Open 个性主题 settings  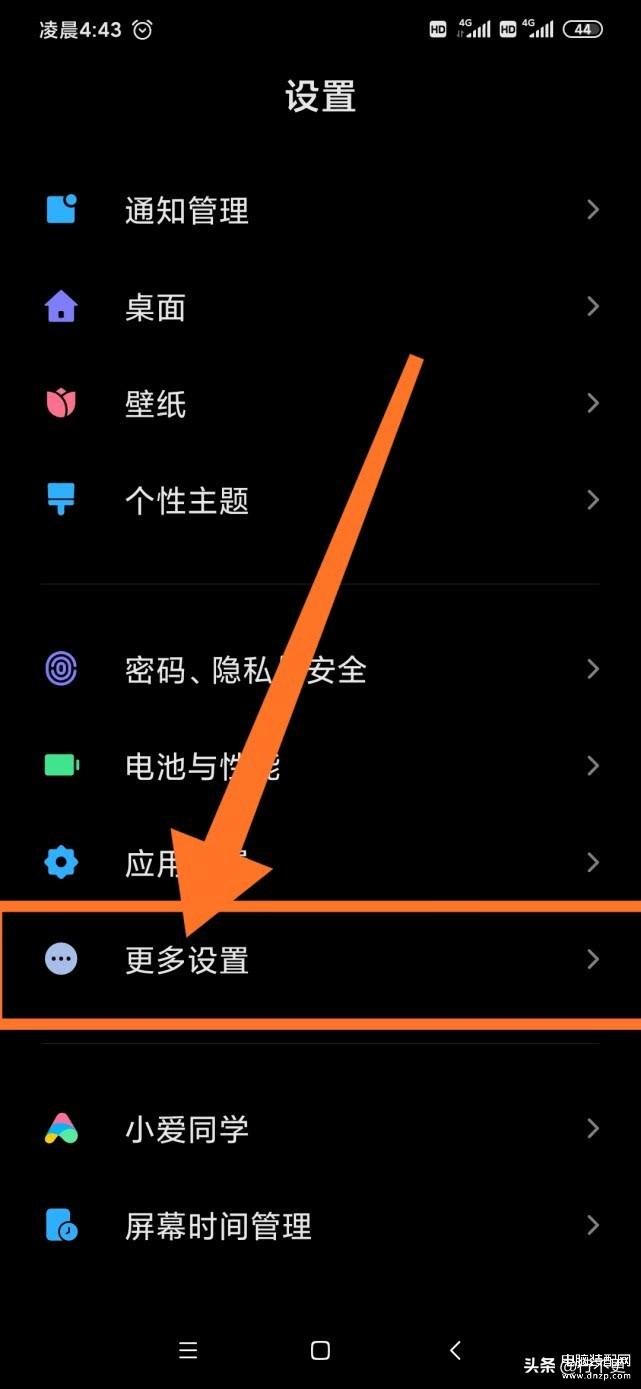coord(187,500)
